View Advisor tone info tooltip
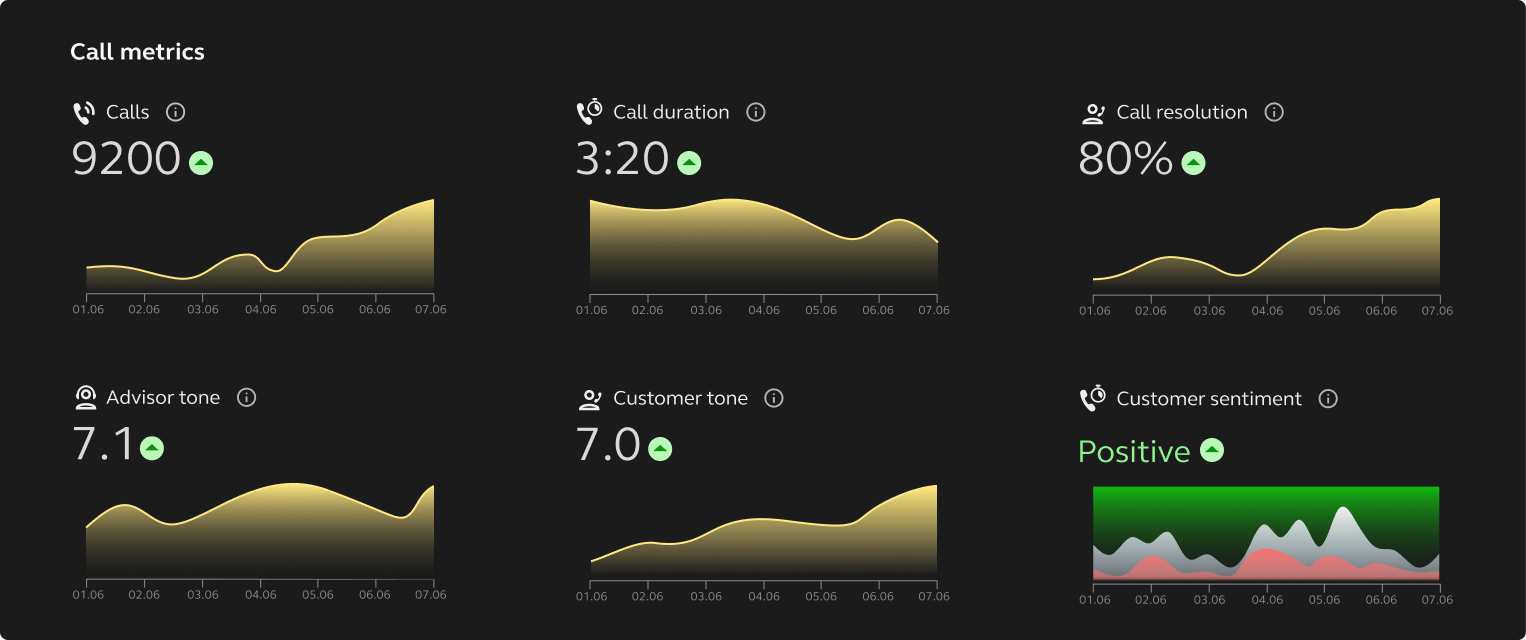Screen dimensions: 1526x640 click(247, 398)
